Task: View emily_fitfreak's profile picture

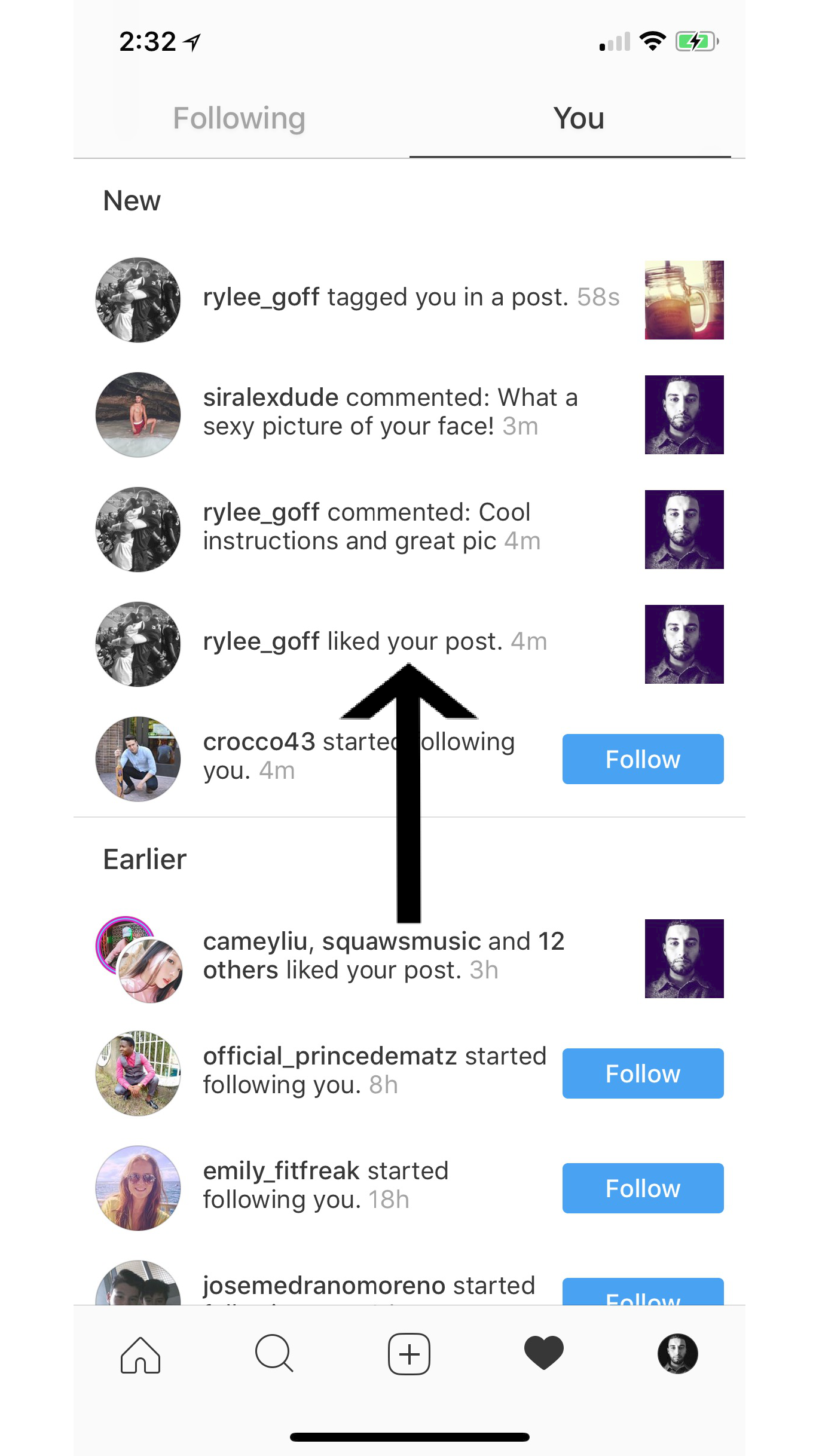Action: 138,1188
